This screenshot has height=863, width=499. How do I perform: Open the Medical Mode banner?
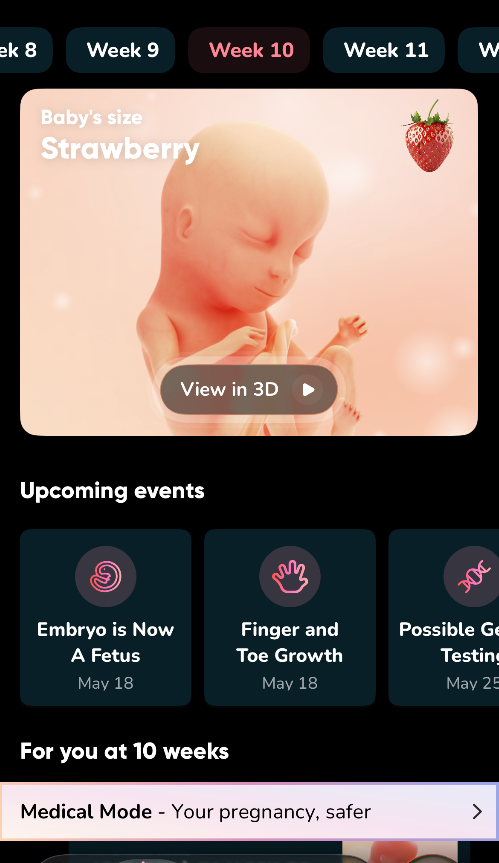pyautogui.click(x=249, y=812)
